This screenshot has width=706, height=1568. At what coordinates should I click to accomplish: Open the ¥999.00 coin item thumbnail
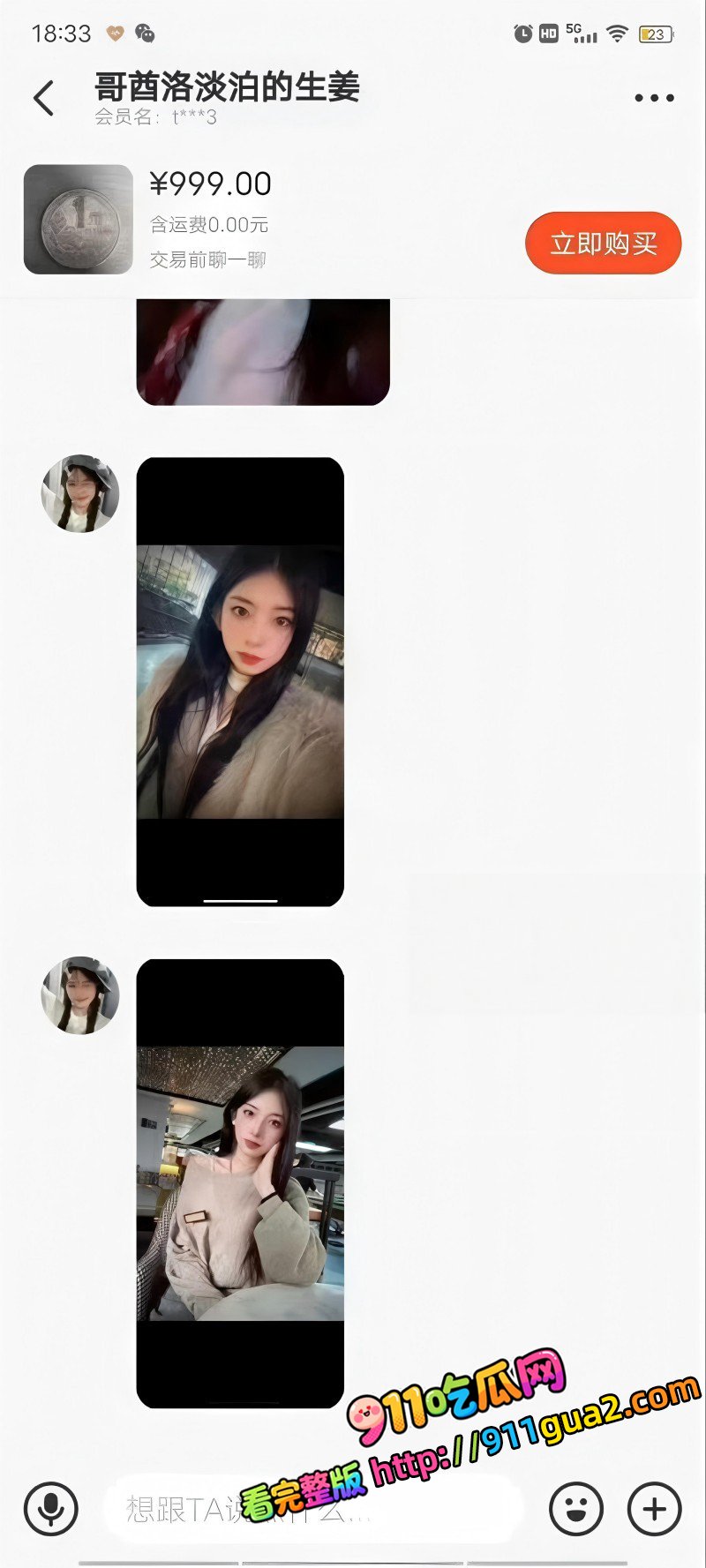(79, 219)
